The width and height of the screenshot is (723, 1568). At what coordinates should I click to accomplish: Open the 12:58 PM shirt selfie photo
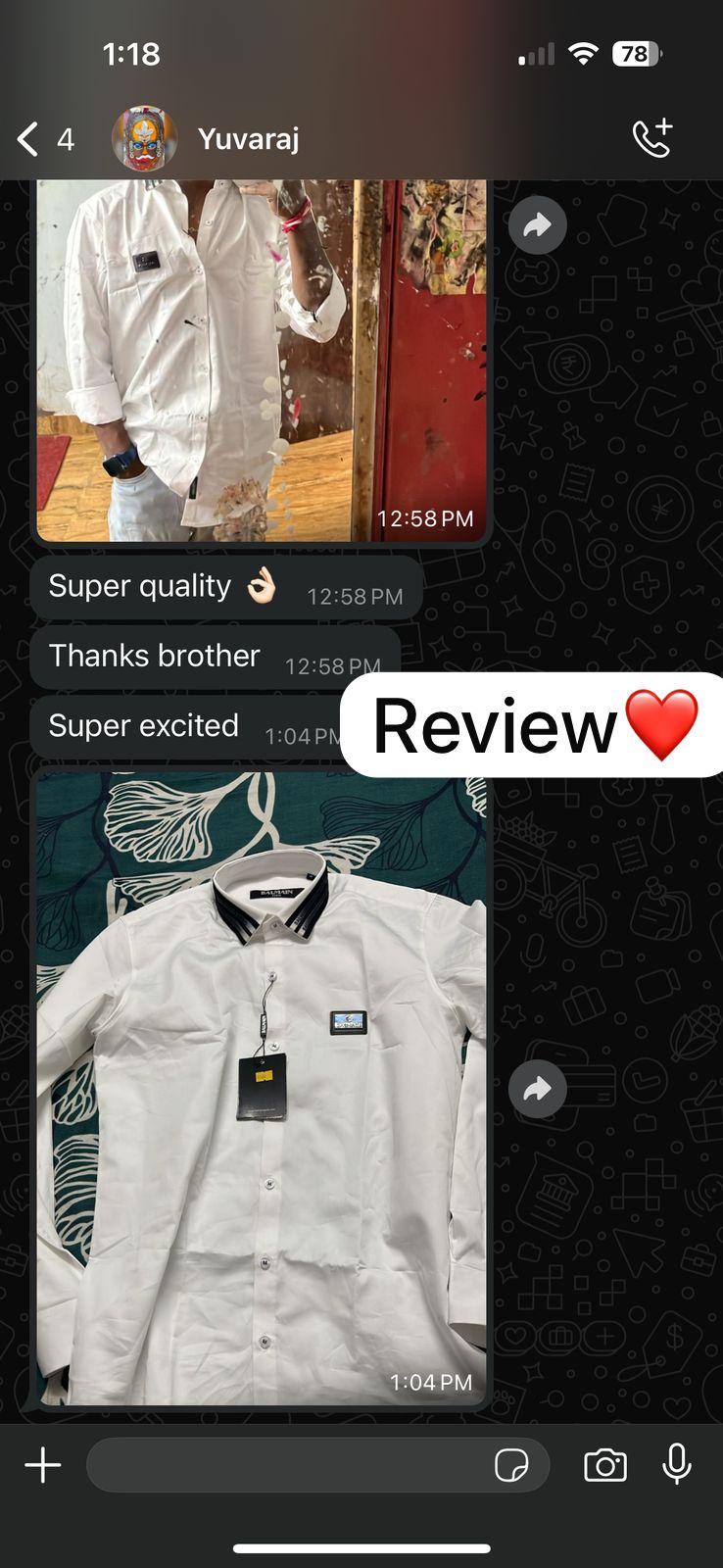tap(261, 358)
